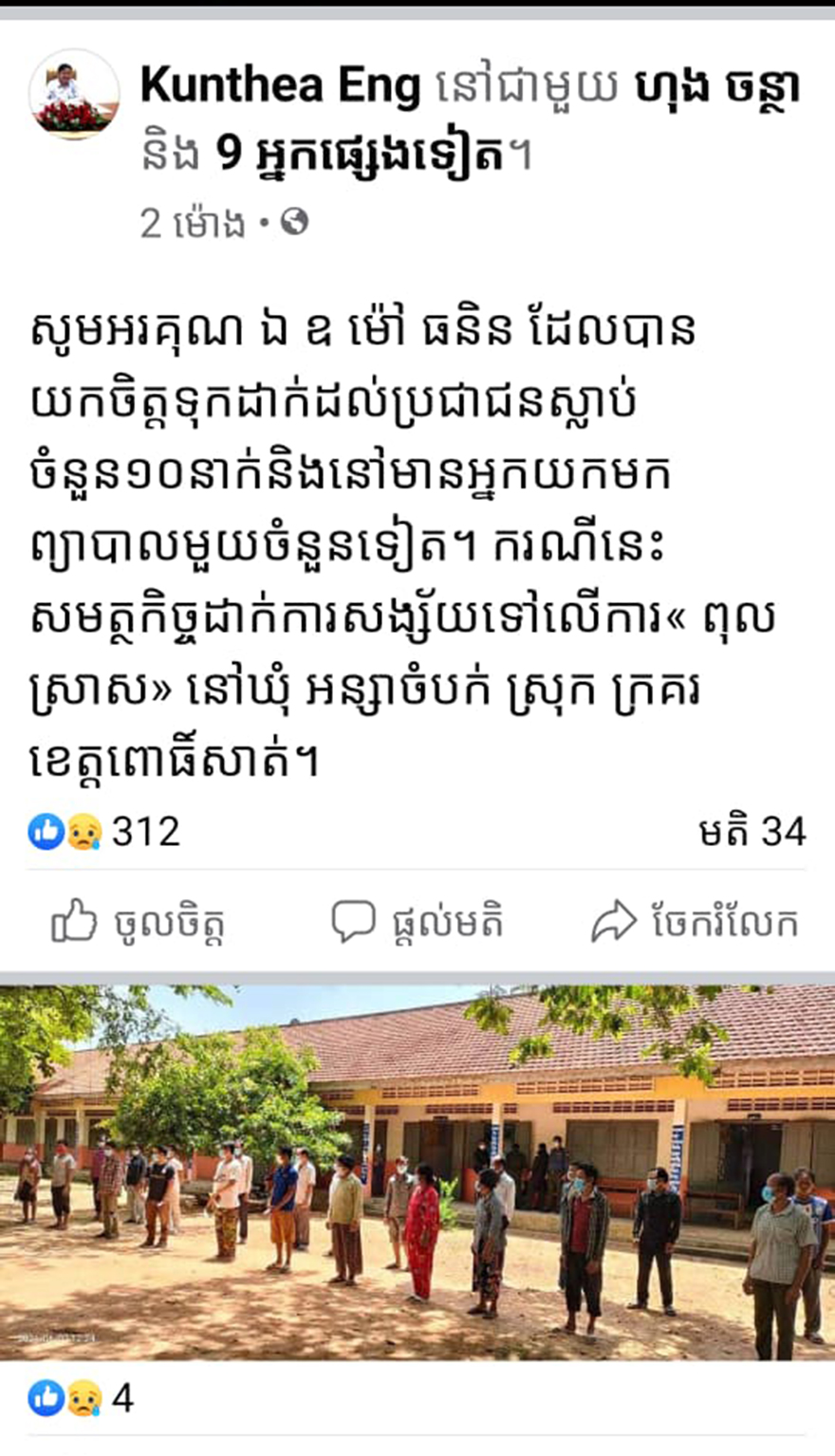This screenshot has height=1456, width=835.
Task: Open the Kunthea Eng profile name link
Action: [x=280, y=86]
